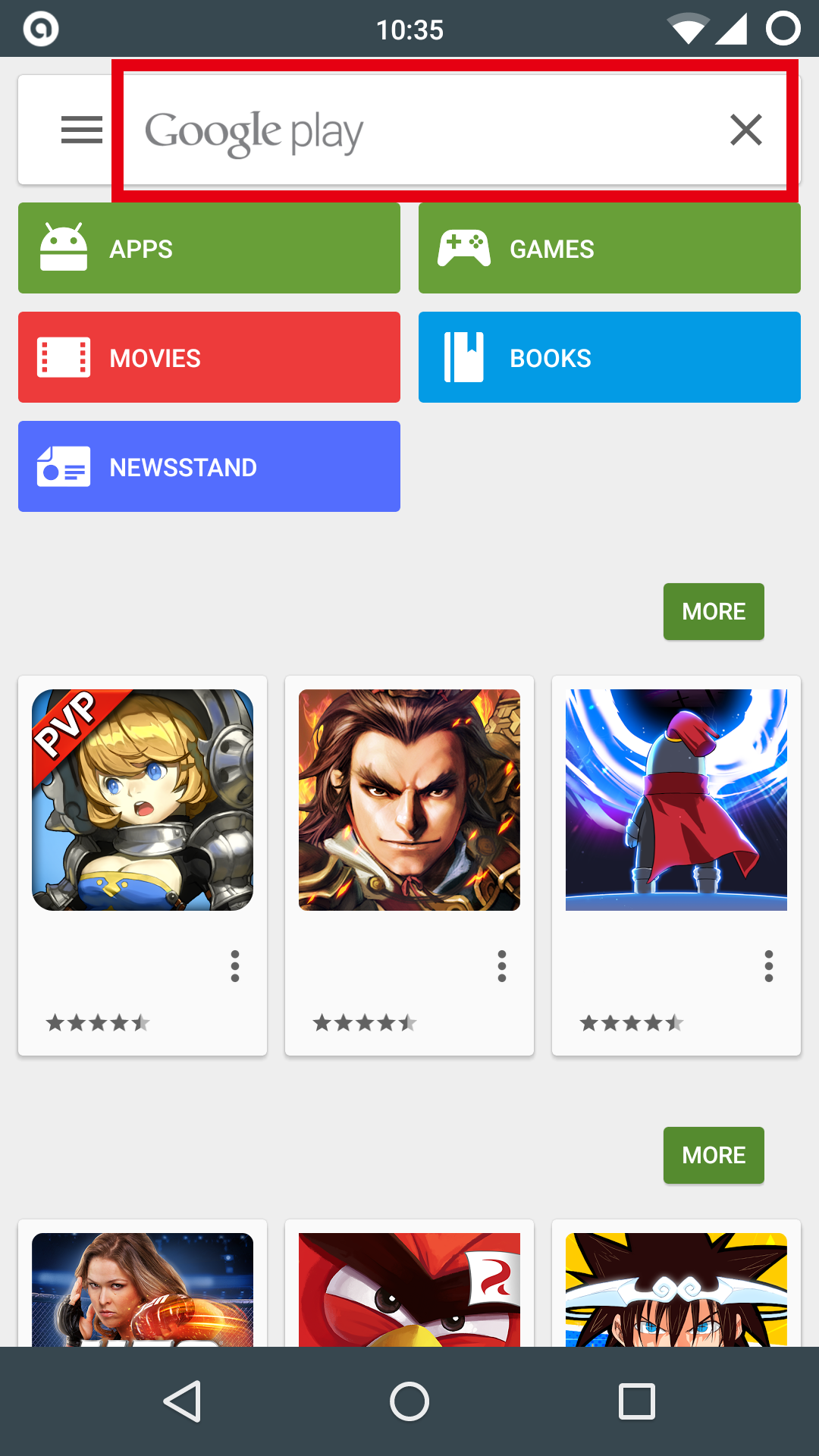Image resolution: width=819 pixels, height=1456 pixels.
Task: Return to the device home screen
Action: point(409,1401)
